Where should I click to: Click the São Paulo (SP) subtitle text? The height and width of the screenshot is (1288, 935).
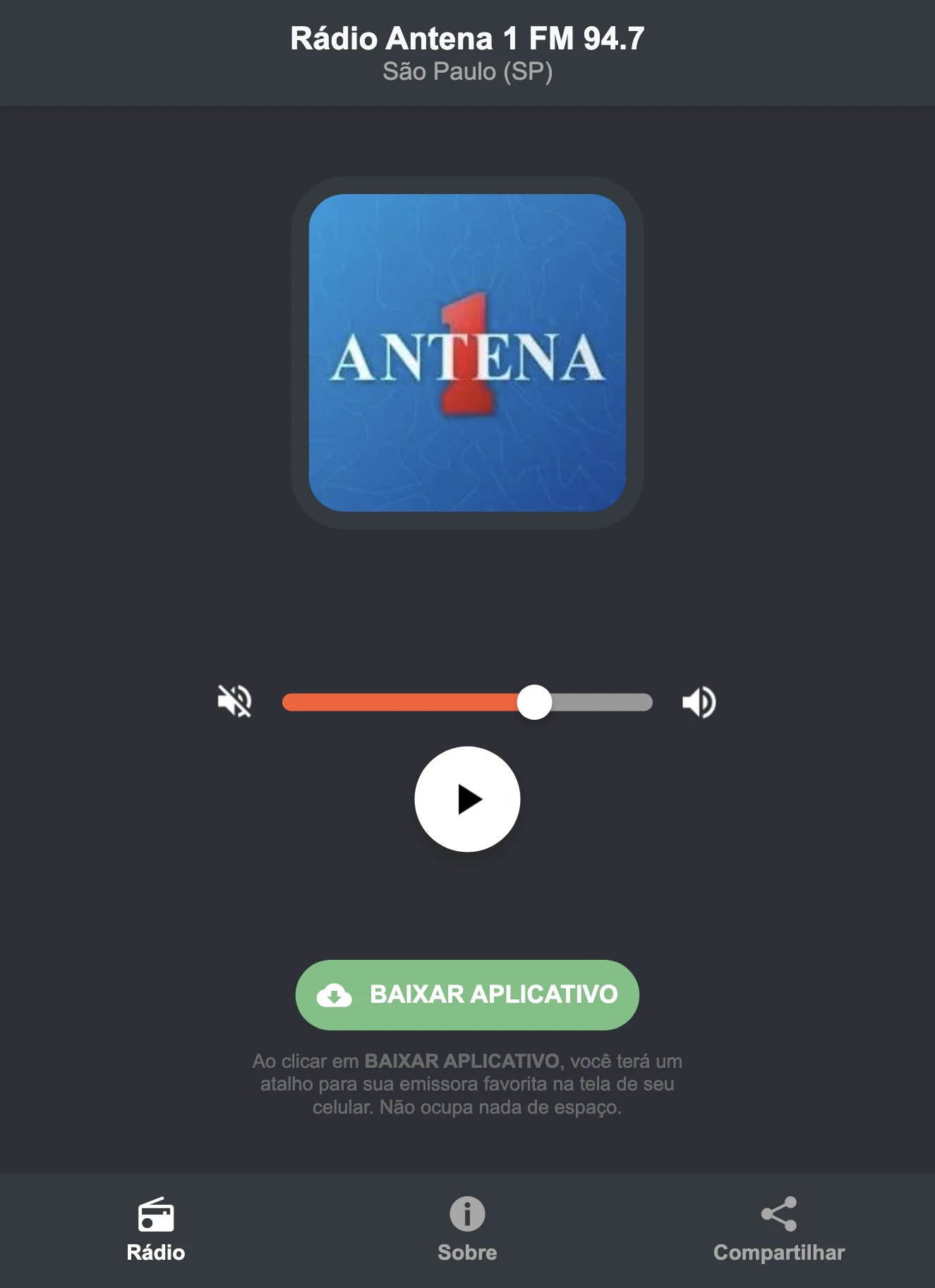pyautogui.click(x=467, y=71)
